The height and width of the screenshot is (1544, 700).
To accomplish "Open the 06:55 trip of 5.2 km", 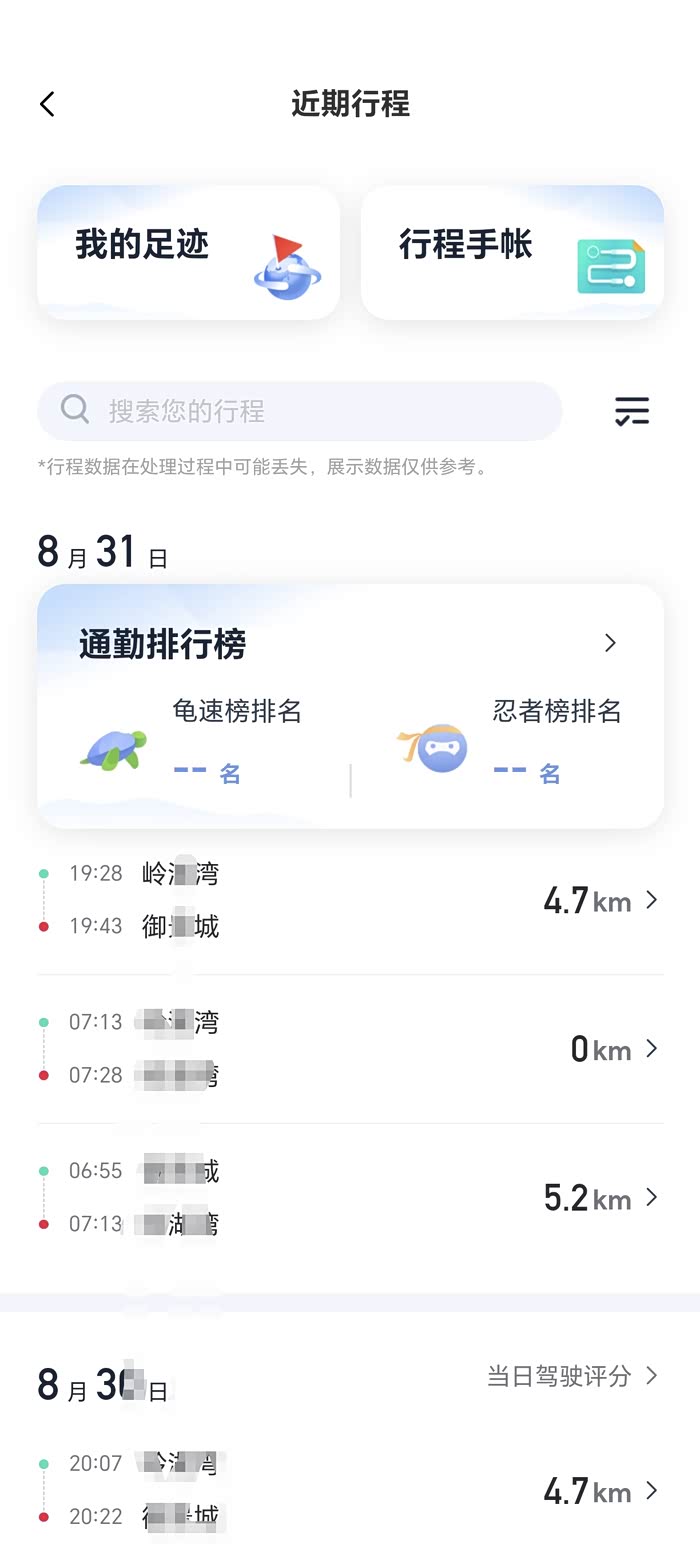I will click(x=350, y=1197).
